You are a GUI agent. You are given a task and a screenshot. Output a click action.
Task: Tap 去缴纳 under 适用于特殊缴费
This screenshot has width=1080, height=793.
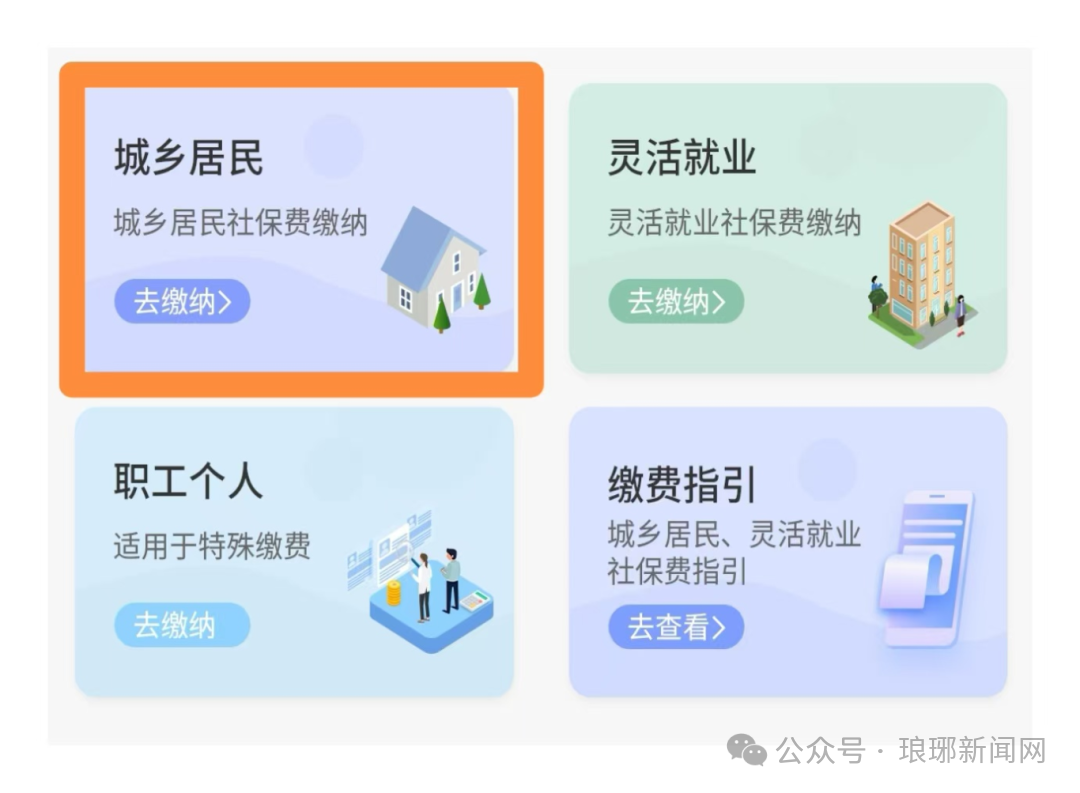pos(181,625)
